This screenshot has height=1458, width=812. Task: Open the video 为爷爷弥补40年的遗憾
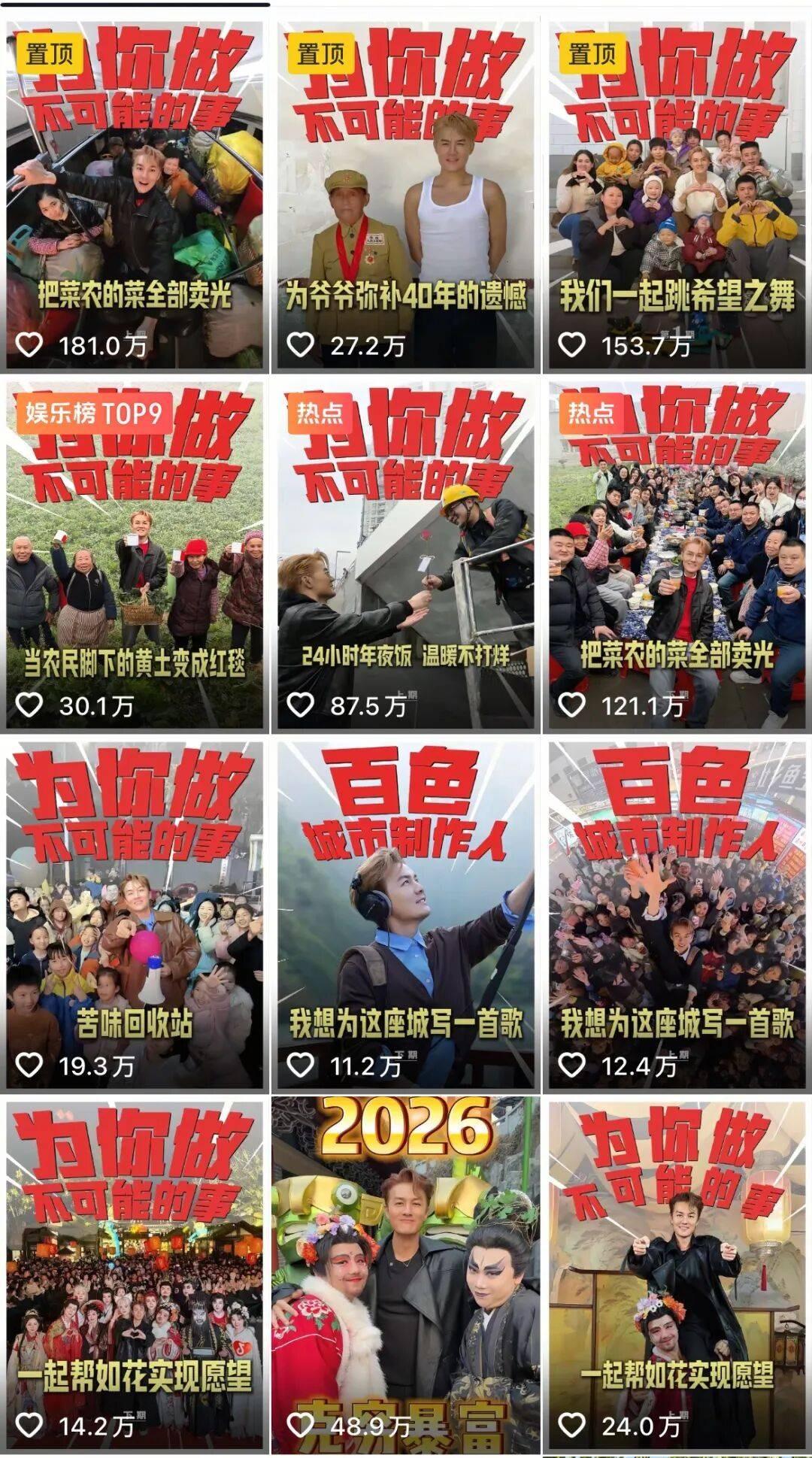[x=406, y=196]
